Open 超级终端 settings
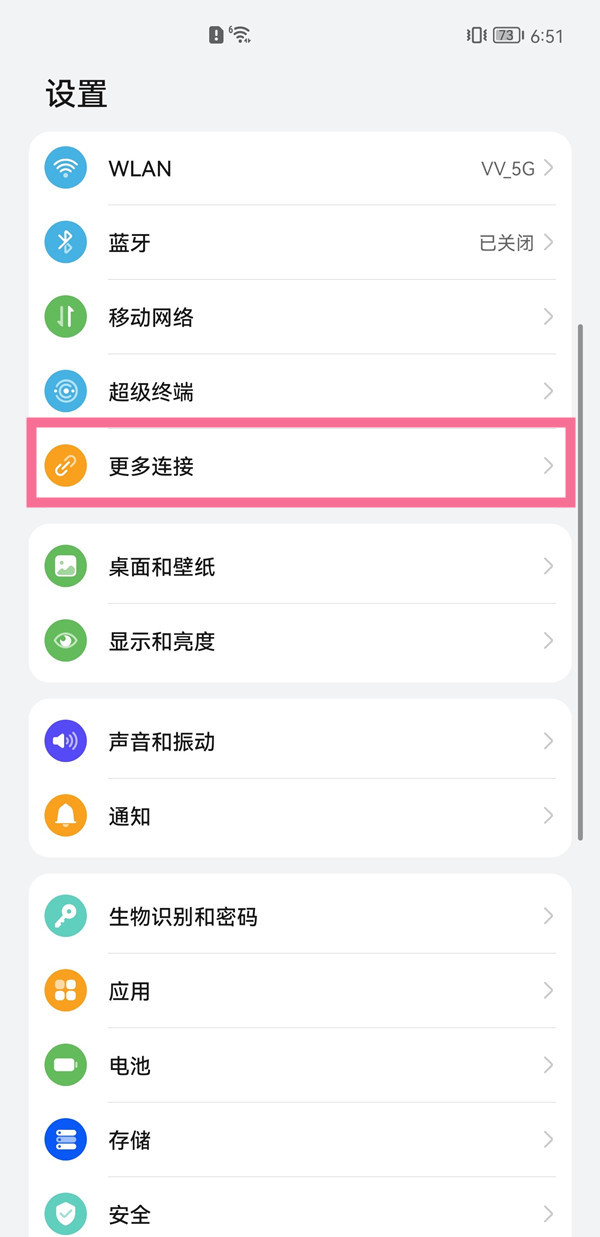Screen dimensions: 600x1237 point(300,391)
